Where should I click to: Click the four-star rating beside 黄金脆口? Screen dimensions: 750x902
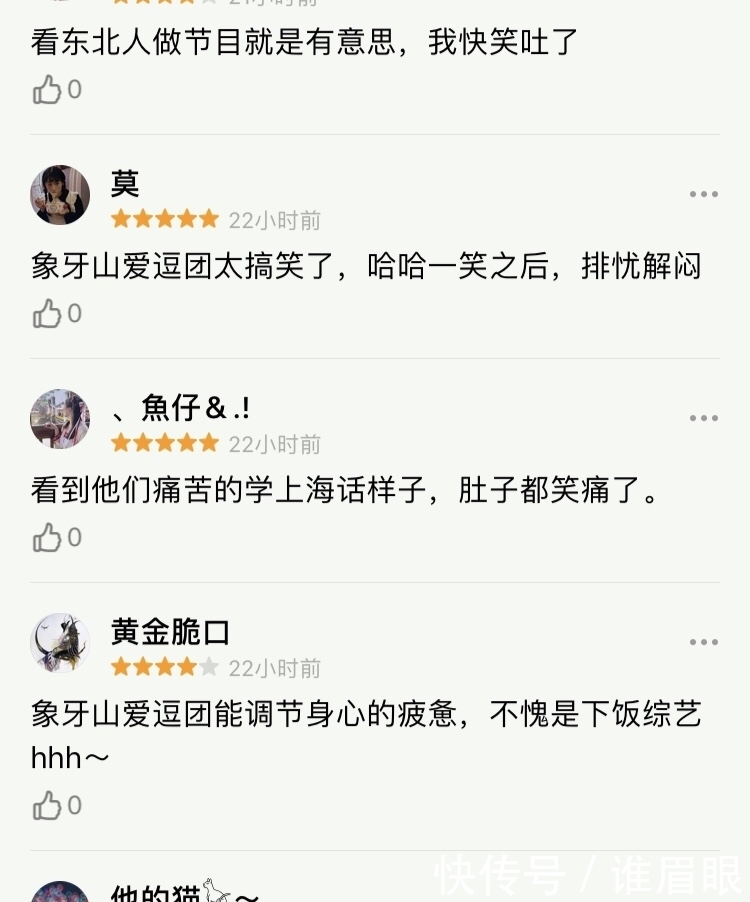[x=165, y=667]
